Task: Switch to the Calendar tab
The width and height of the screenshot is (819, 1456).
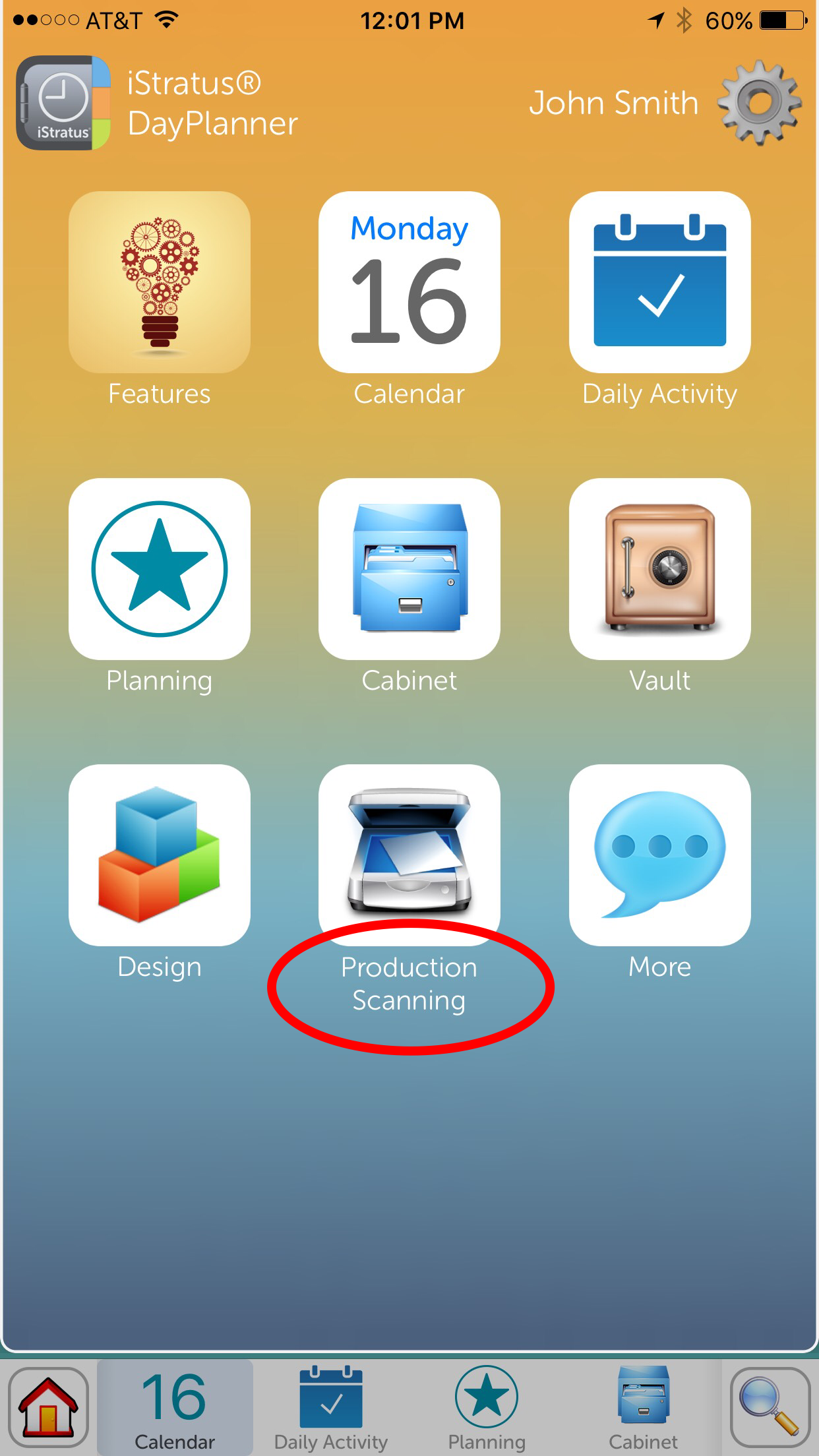Action: pyautogui.click(x=175, y=1407)
